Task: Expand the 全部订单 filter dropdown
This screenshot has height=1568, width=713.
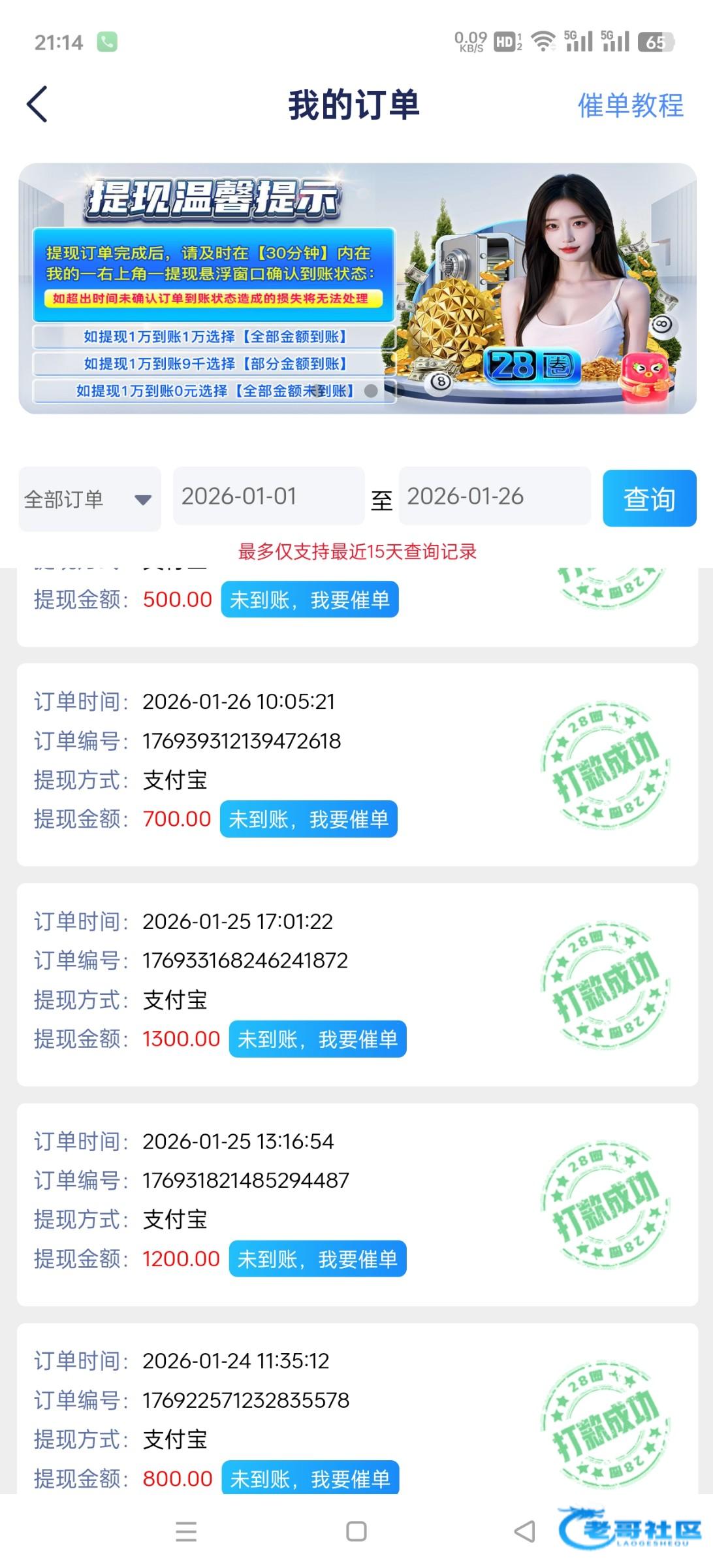Action: tap(89, 499)
